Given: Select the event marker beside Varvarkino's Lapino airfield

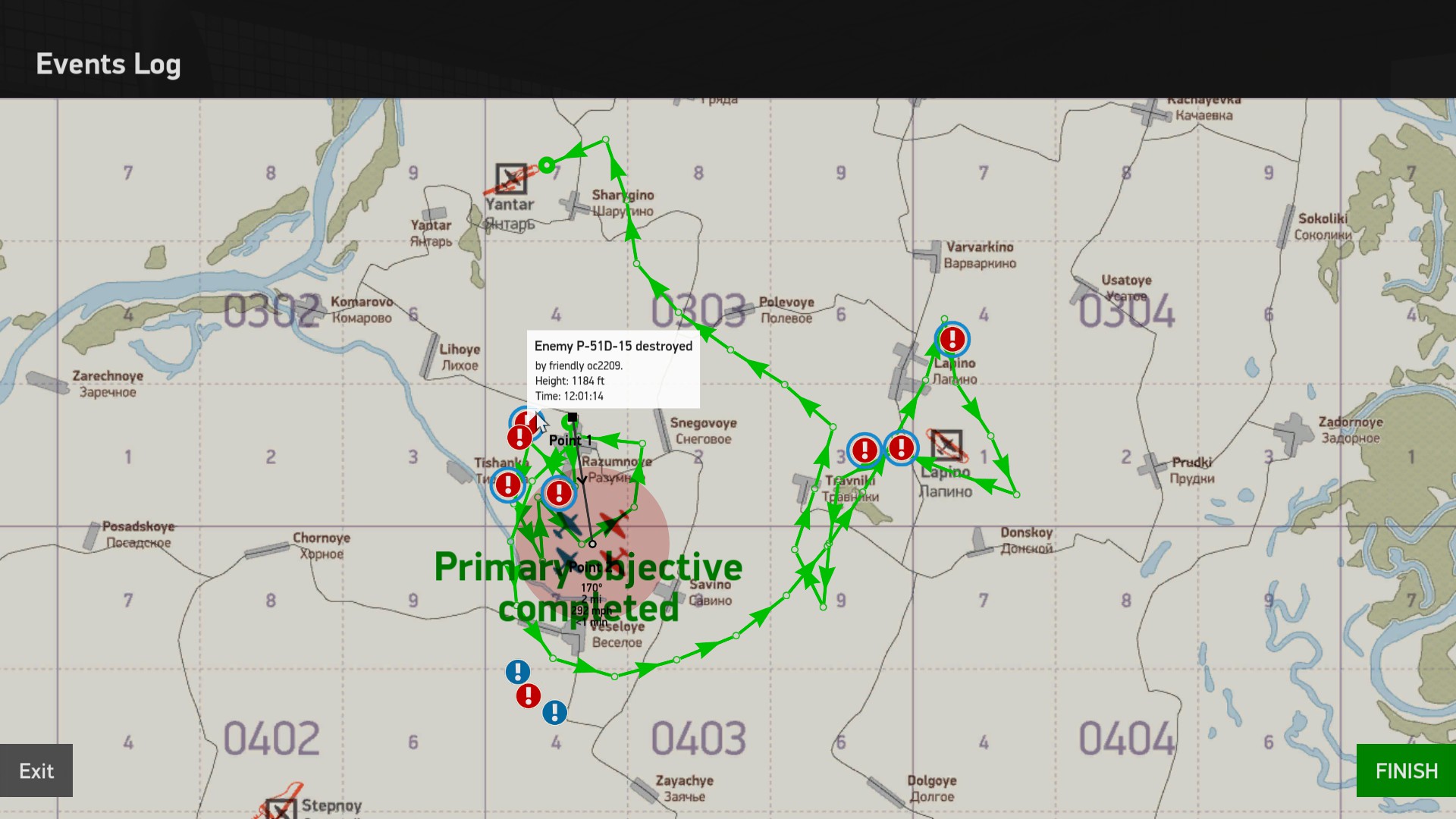Looking at the screenshot, I should [x=952, y=339].
